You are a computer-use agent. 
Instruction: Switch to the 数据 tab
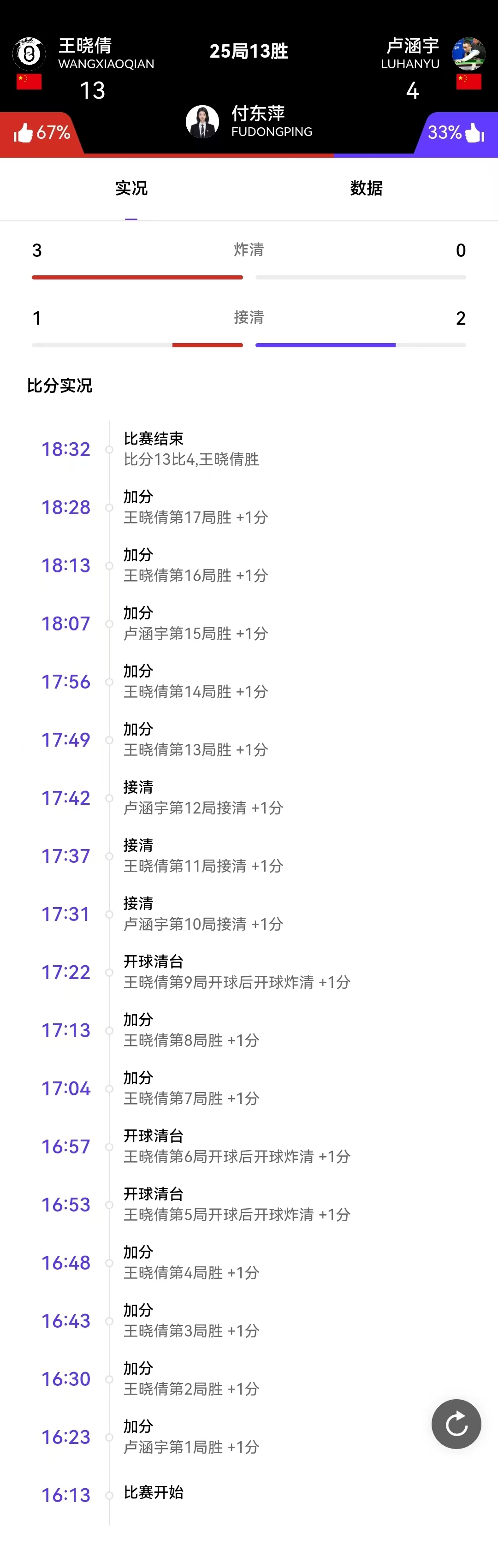366,189
